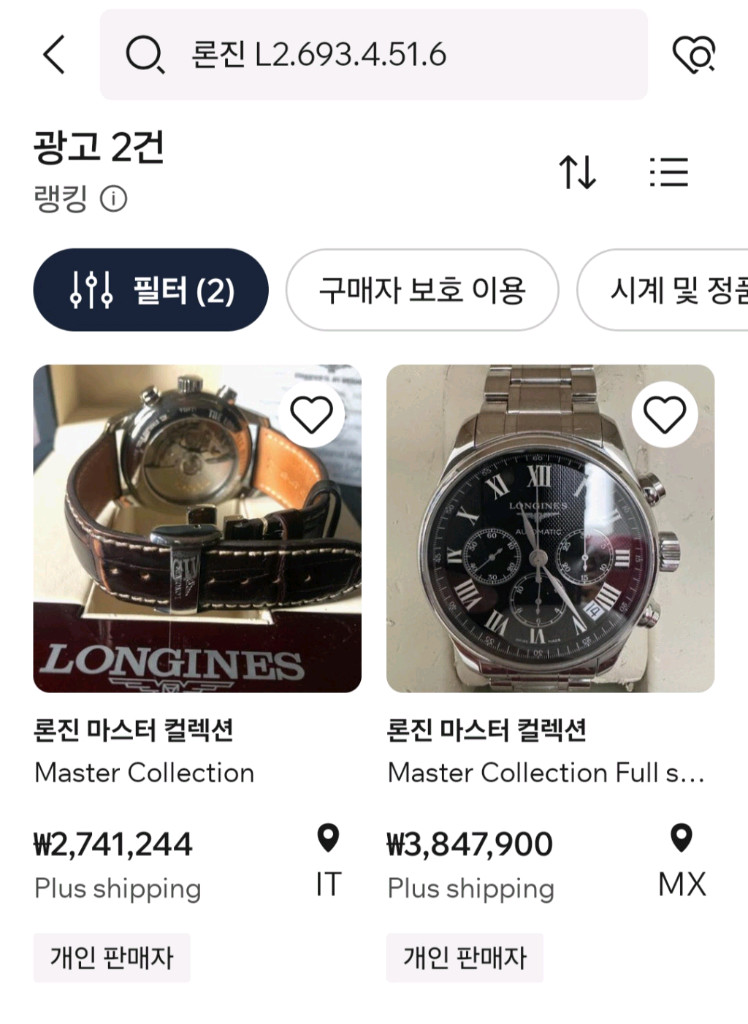Viewport: 748px width, 1024px height.
Task: Toggle the 구매자 보호 이용 filter chip
Action: pos(422,288)
